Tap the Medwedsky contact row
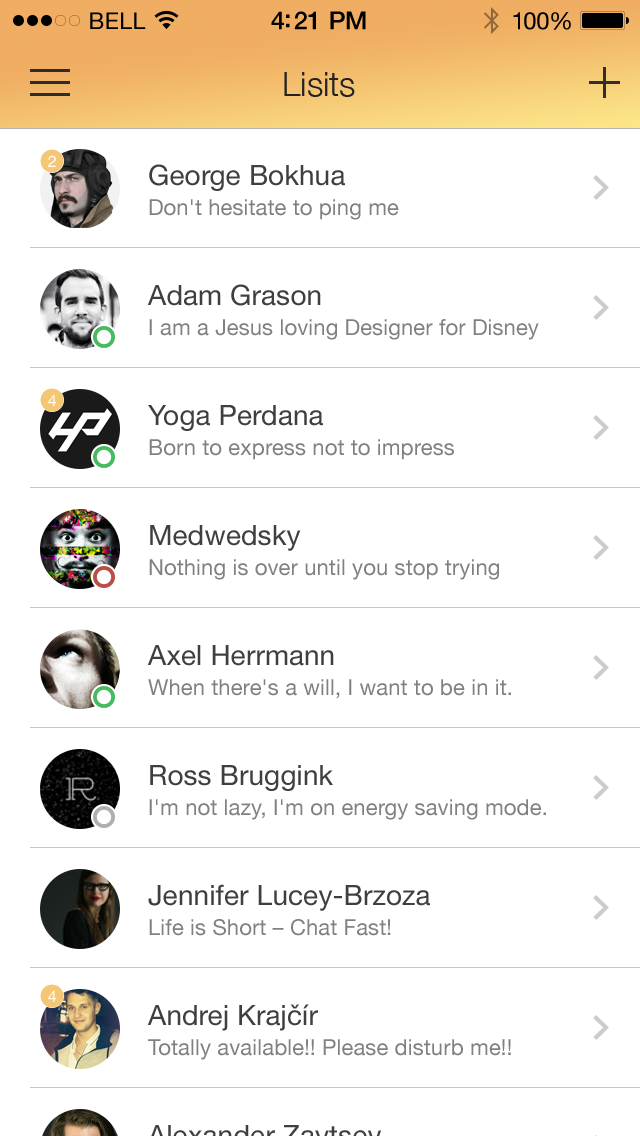 point(320,549)
